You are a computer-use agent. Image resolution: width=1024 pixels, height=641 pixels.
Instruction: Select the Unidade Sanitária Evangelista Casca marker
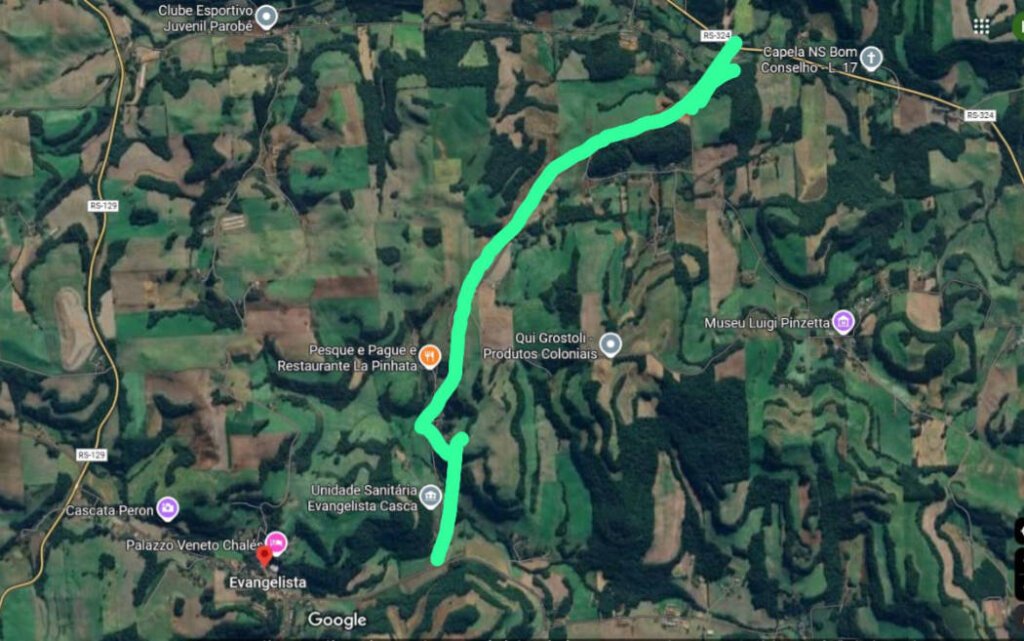click(x=430, y=495)
